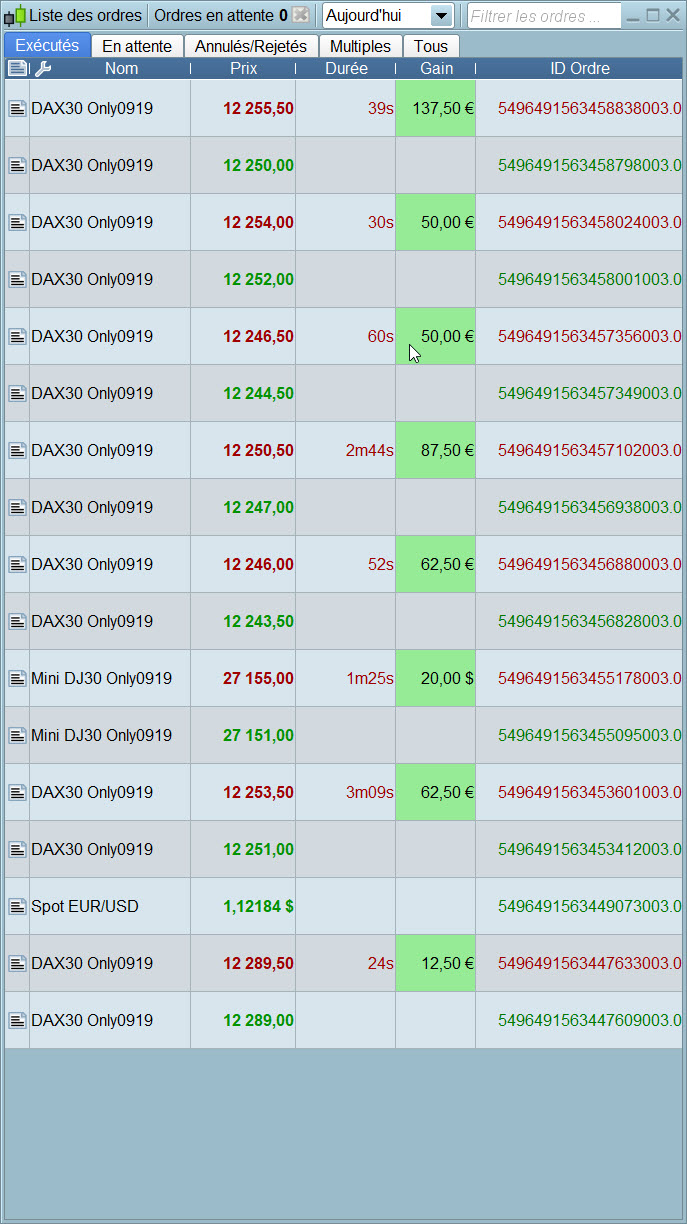Minimize the order list window
This screenshot has width=687, height=1224.
(x=633, y=15)
